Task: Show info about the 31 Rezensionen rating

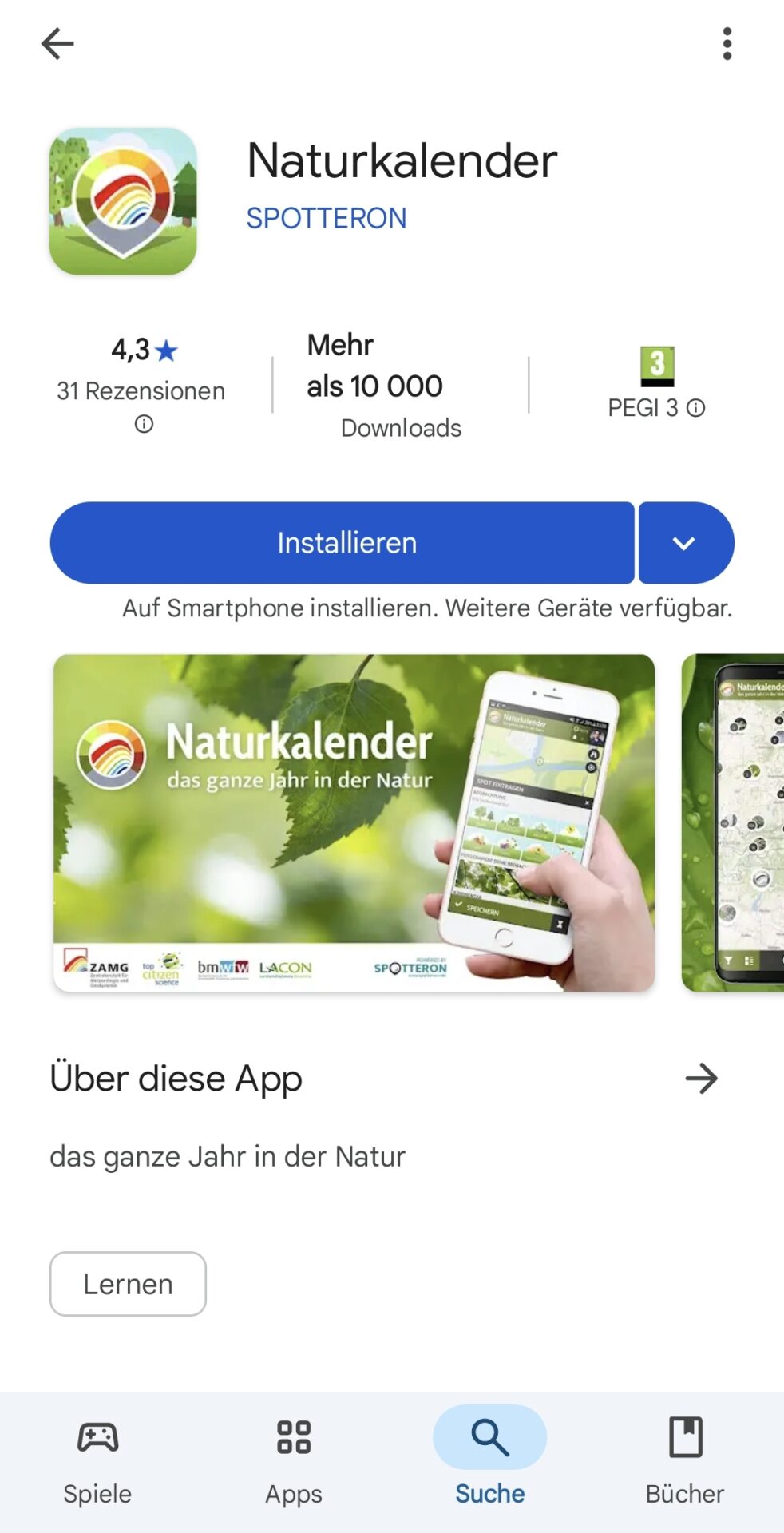Action: pyautogui.click(x=144, y=424)
